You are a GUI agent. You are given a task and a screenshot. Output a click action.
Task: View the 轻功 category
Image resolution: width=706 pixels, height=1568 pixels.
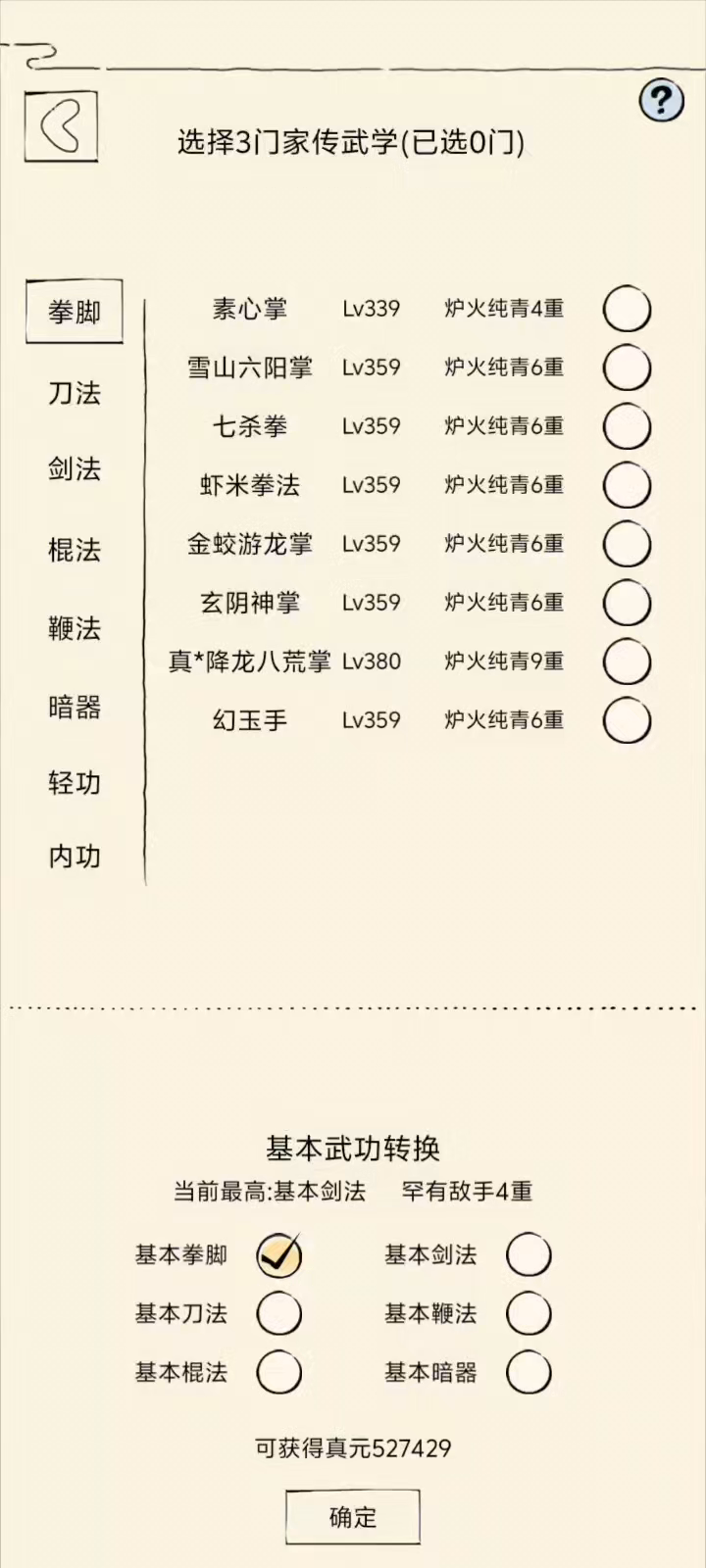tap(75, 783)
